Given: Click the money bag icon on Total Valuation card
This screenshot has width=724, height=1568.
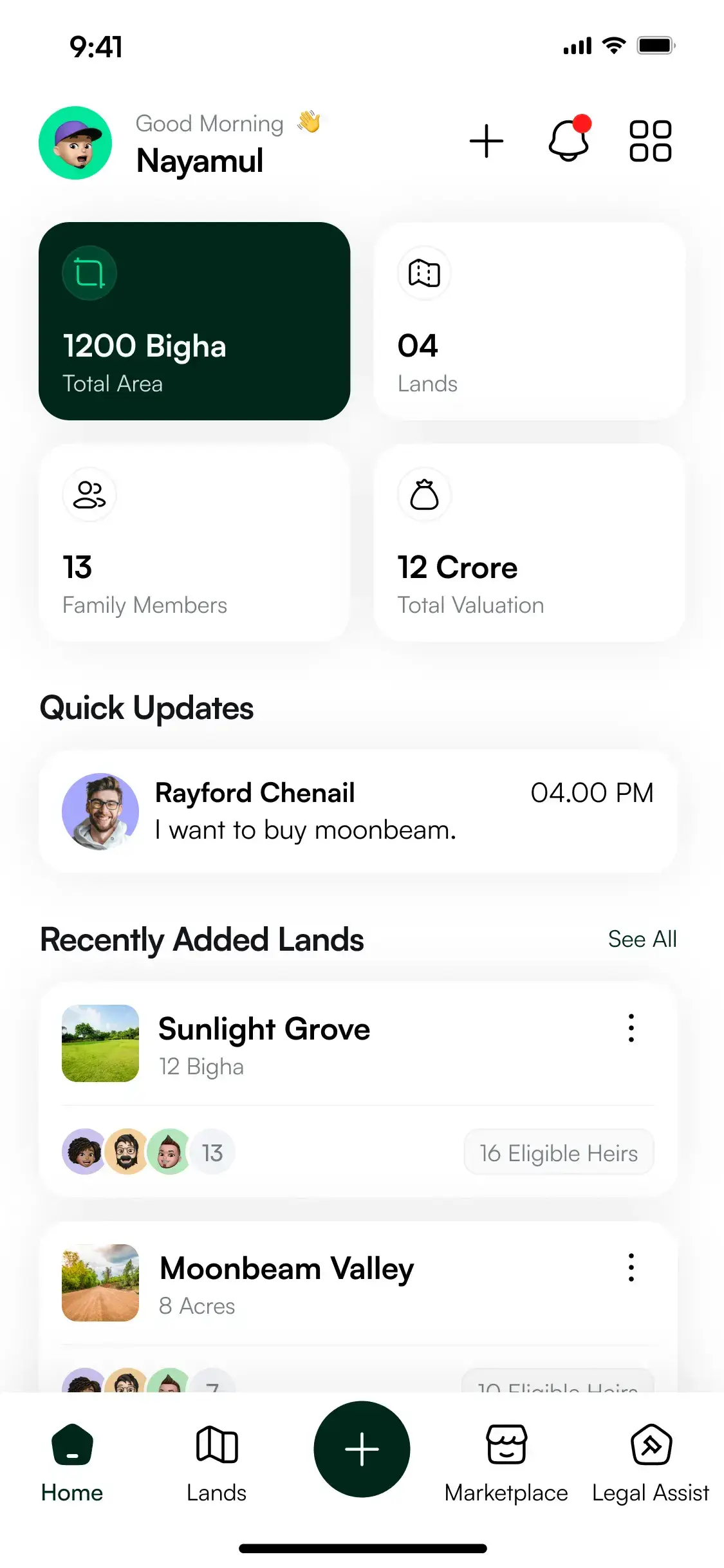Looking at the screenshot, I should (424, 495).
